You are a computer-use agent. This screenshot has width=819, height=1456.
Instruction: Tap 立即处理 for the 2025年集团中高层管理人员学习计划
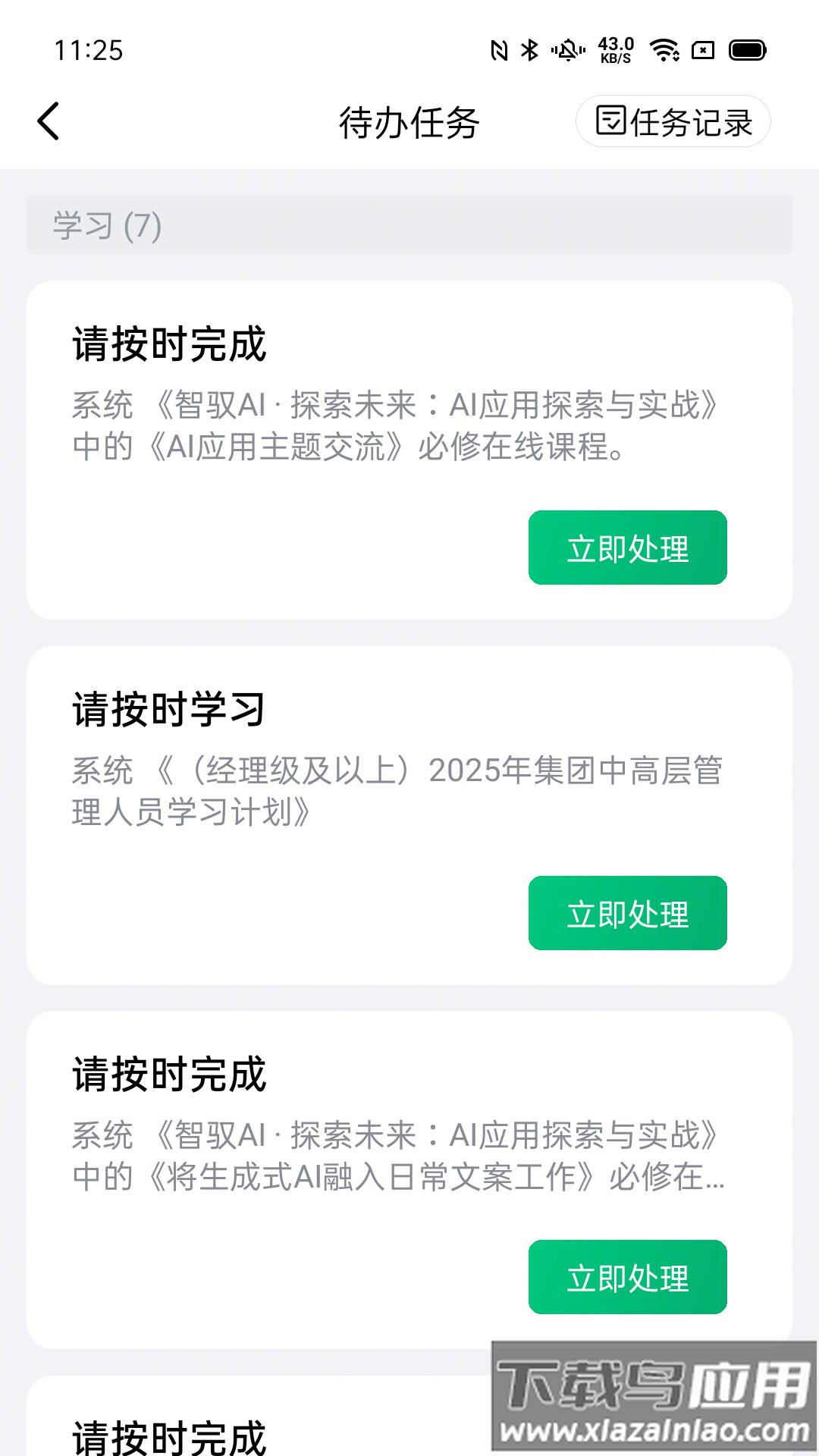coord(627,913)
